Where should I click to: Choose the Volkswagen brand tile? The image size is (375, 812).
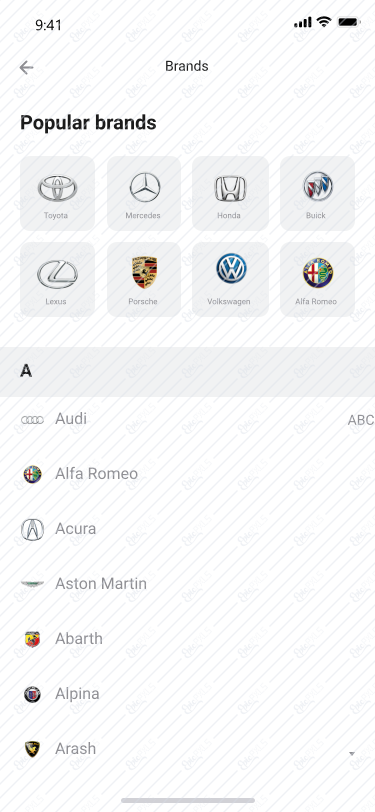click(230, 279)
